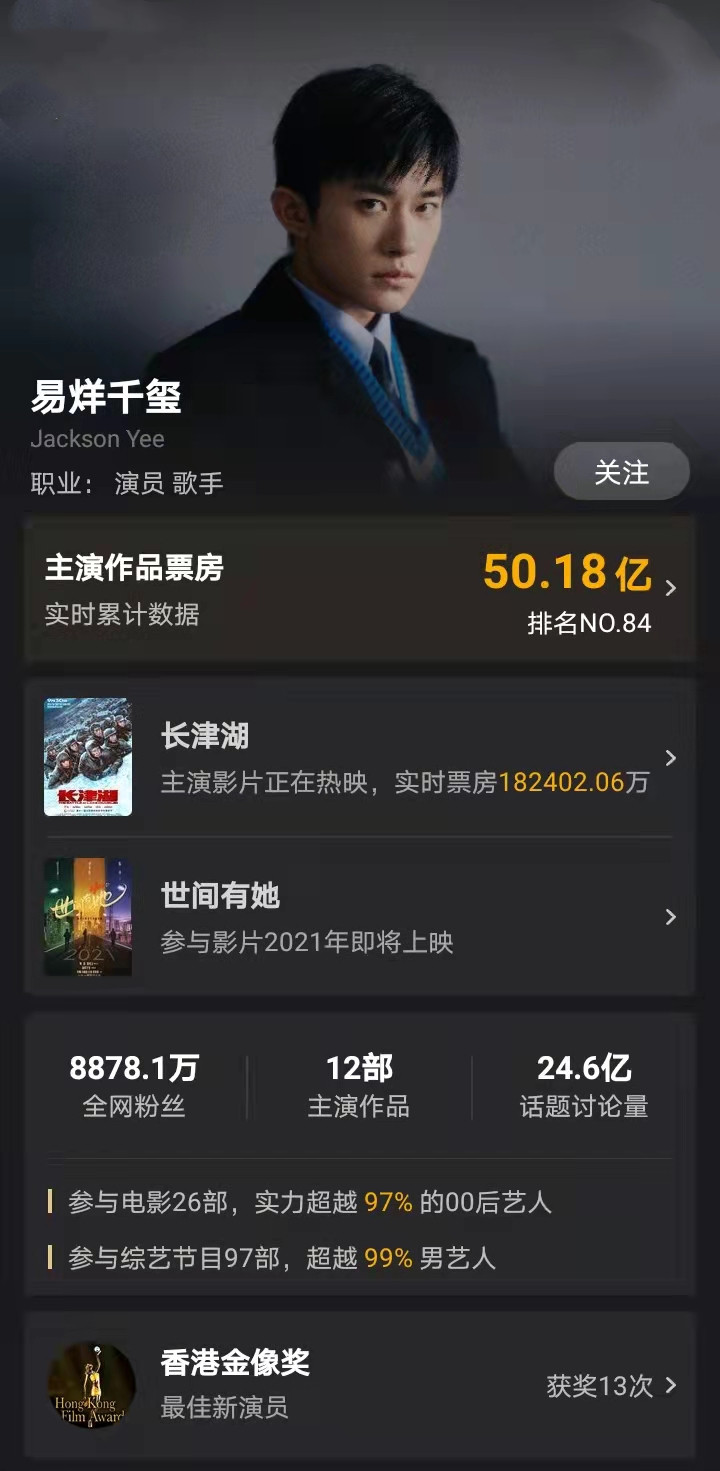Tap the 关注 follow button
This screenshot has height=1471, width=720.
(621, 470)
